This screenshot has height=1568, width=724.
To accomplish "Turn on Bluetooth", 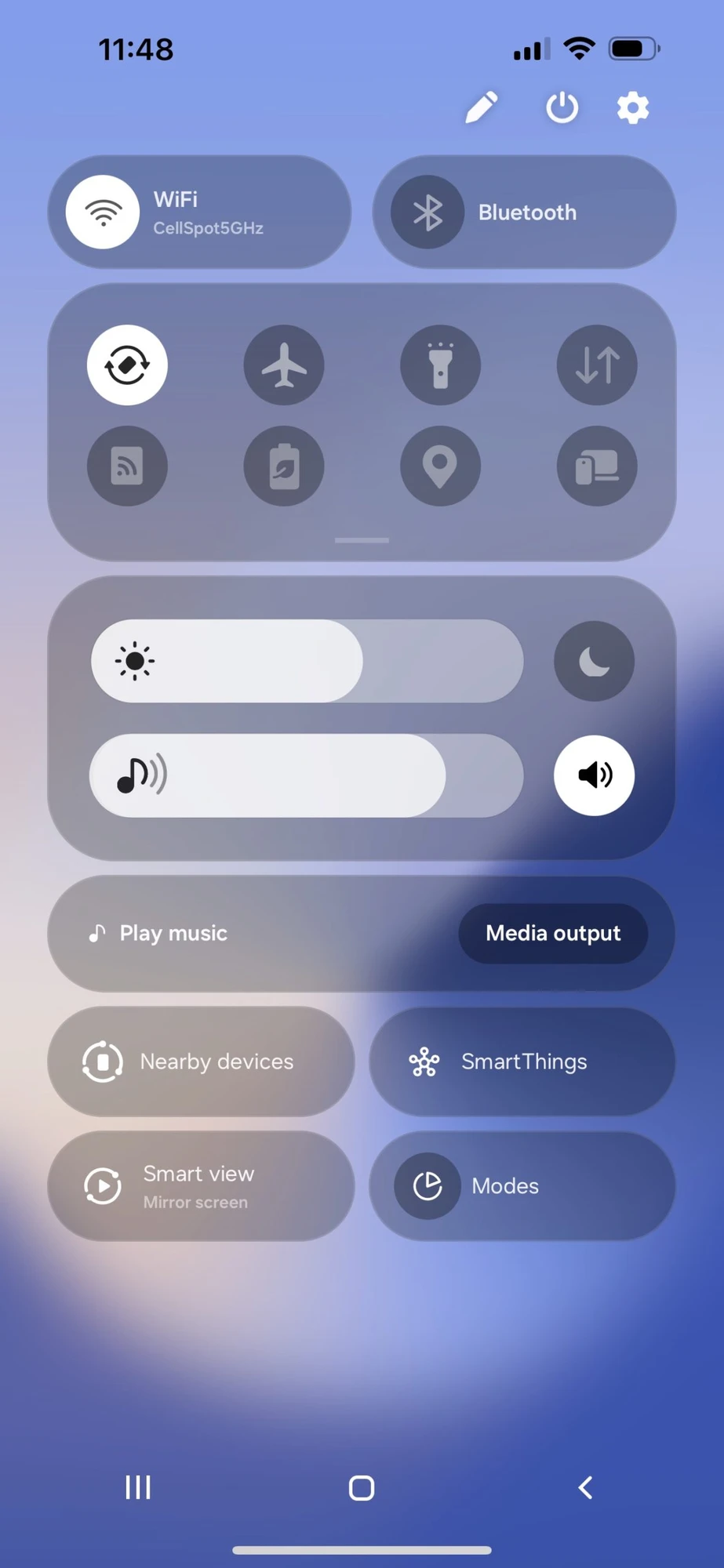I will (x=427, y=212).
